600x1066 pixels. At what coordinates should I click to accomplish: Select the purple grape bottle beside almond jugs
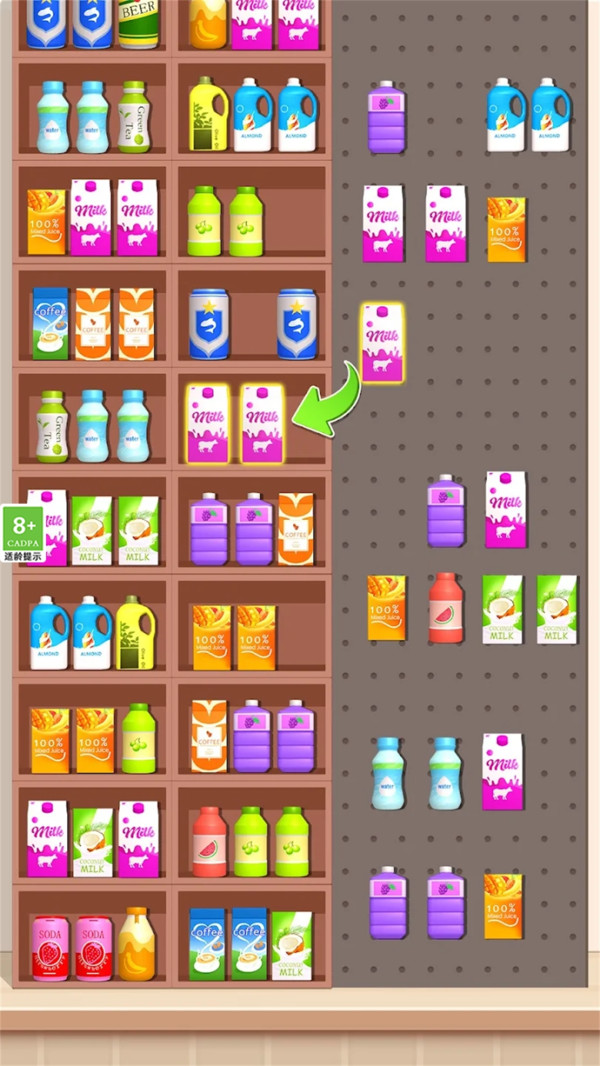click(x=386, y=118)
